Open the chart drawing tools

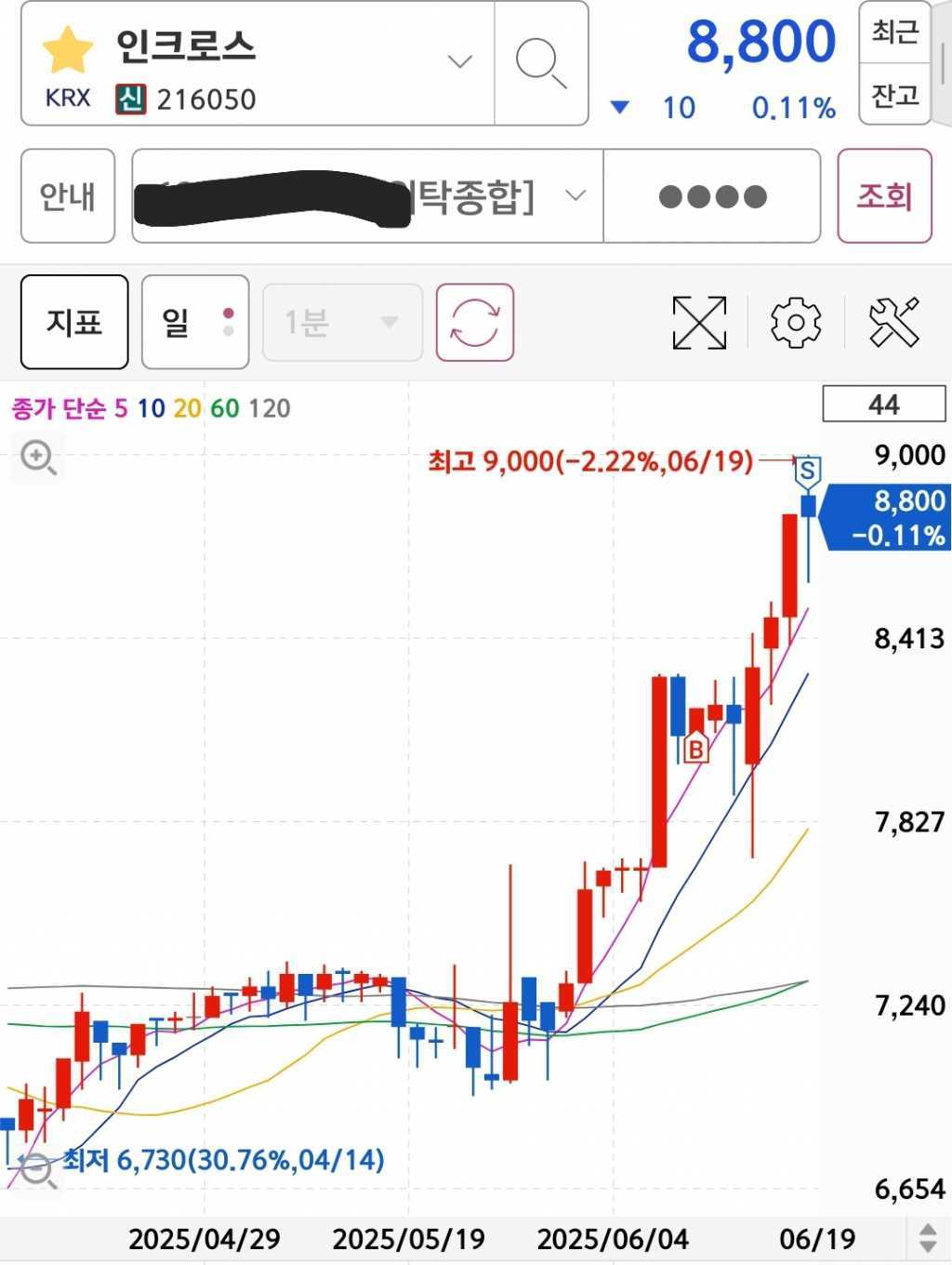pos(894,323)
